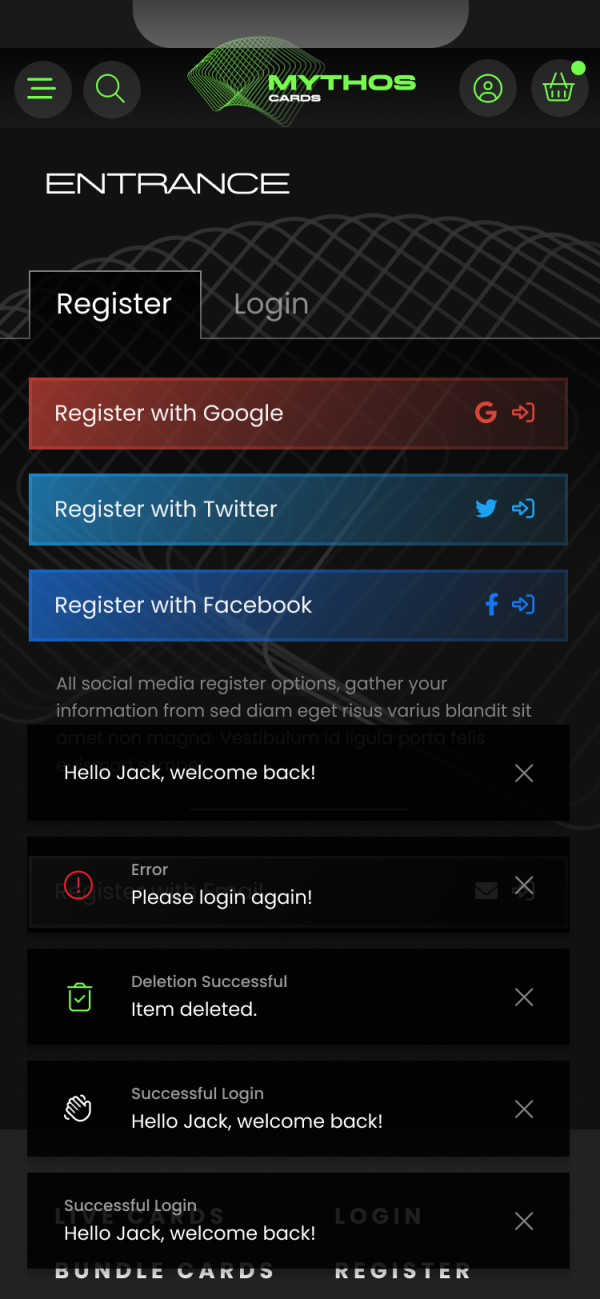Screen dimensions: 600x1299
Task: Open the hamburger menu
Action: [x=42, y=89]
